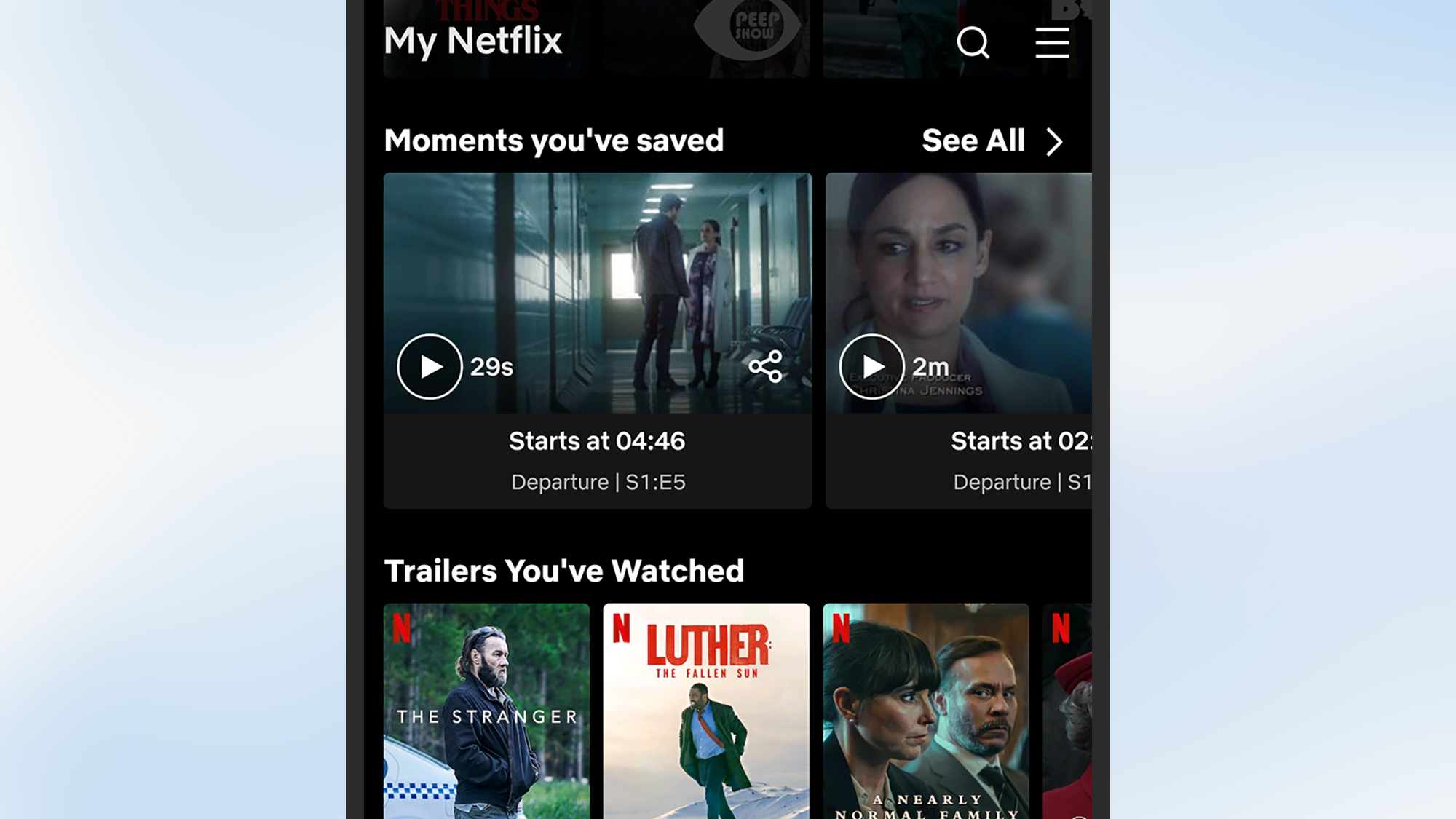Screen dimensions: 1456x819
Task: Play the 29s Departure moment
Action: 430,366
